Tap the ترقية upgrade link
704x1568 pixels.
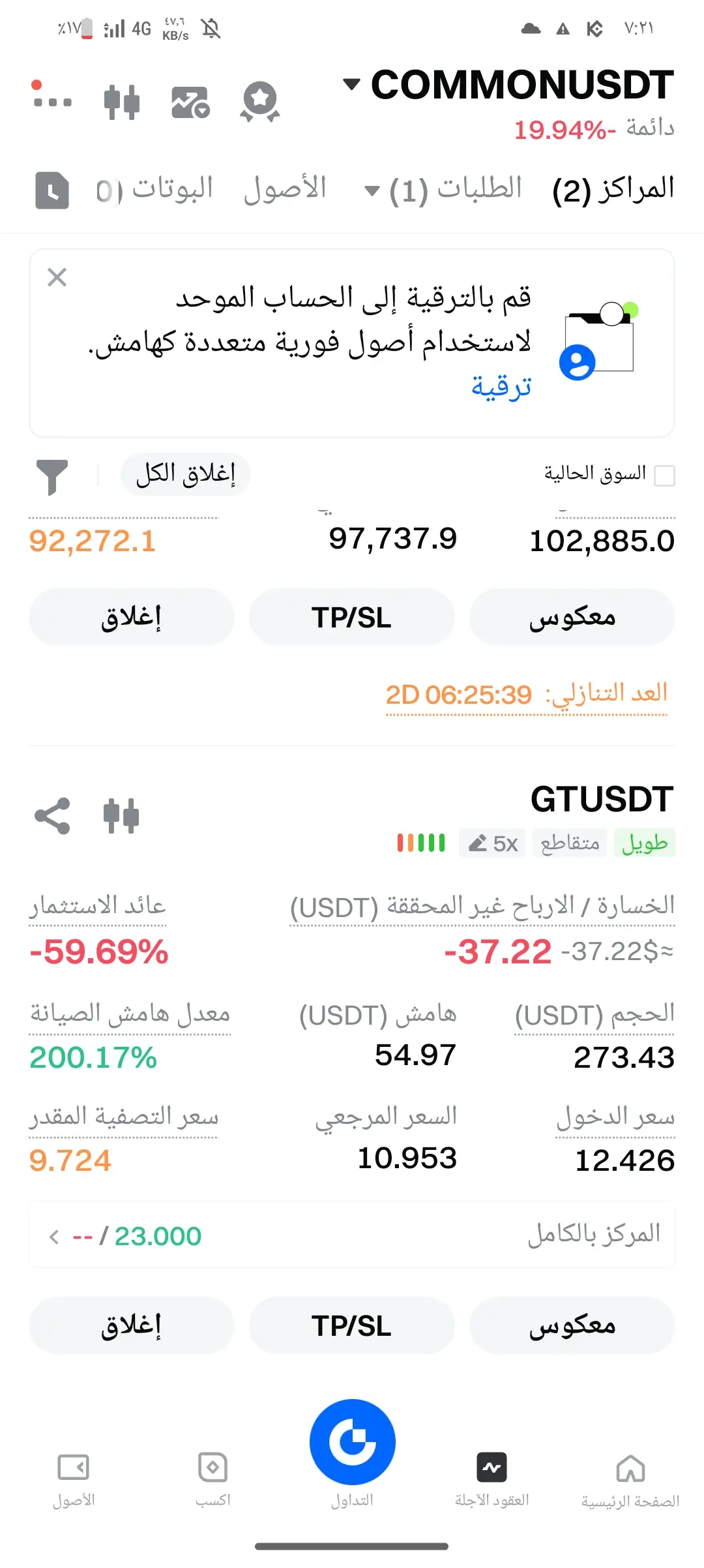501,386
